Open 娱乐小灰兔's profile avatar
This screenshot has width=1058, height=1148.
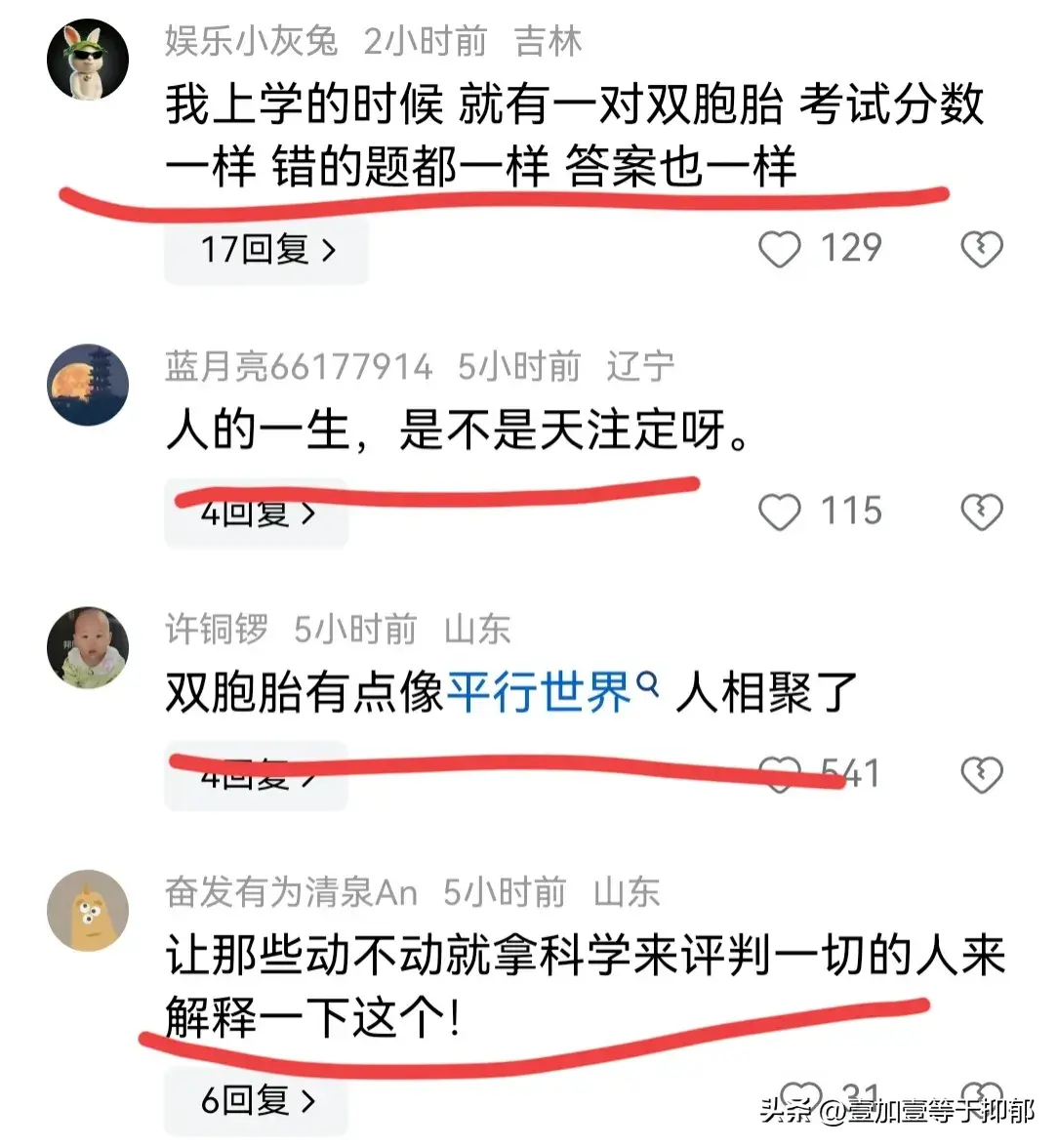89,60
